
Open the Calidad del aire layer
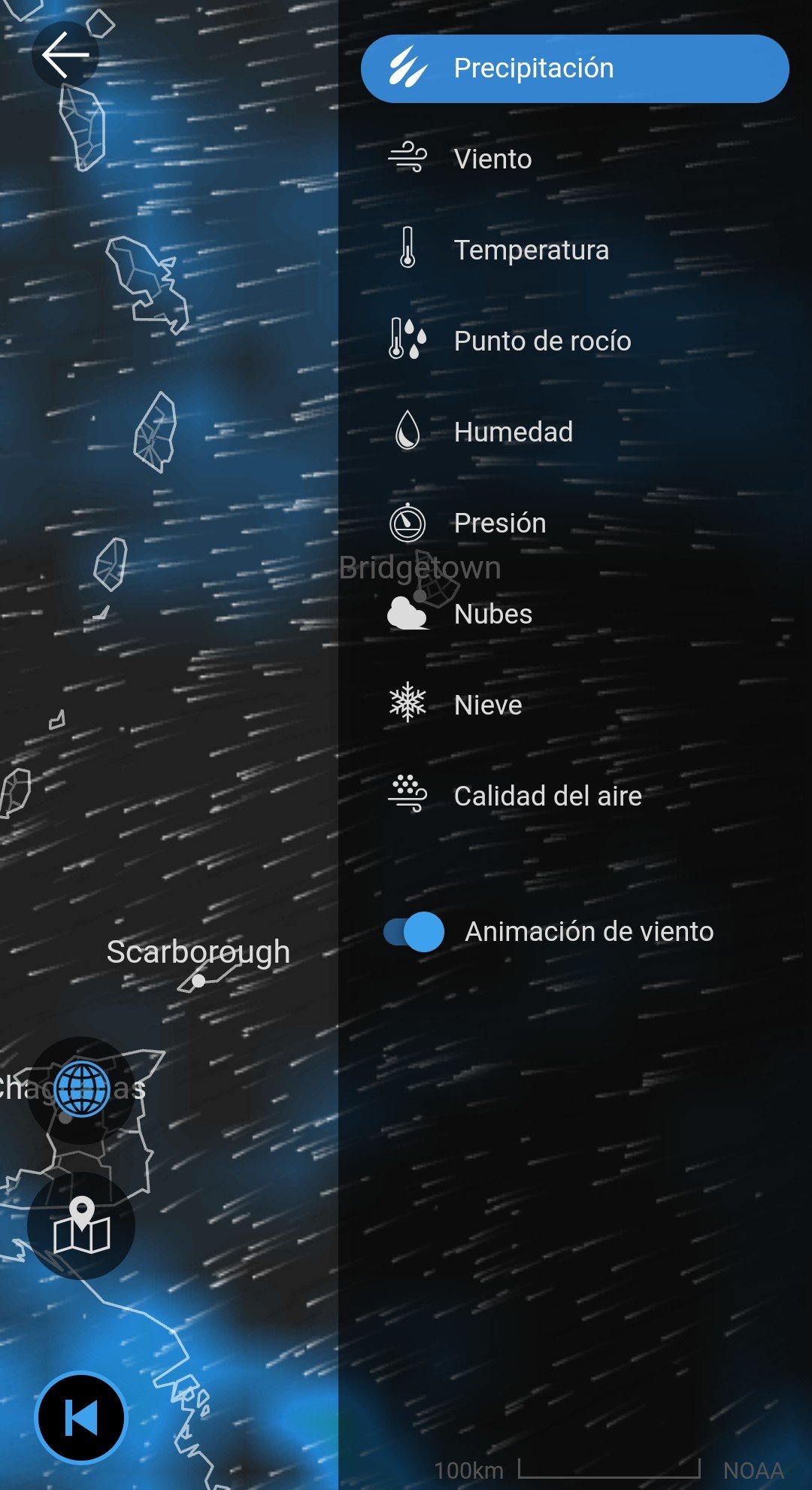coord(575,797)
